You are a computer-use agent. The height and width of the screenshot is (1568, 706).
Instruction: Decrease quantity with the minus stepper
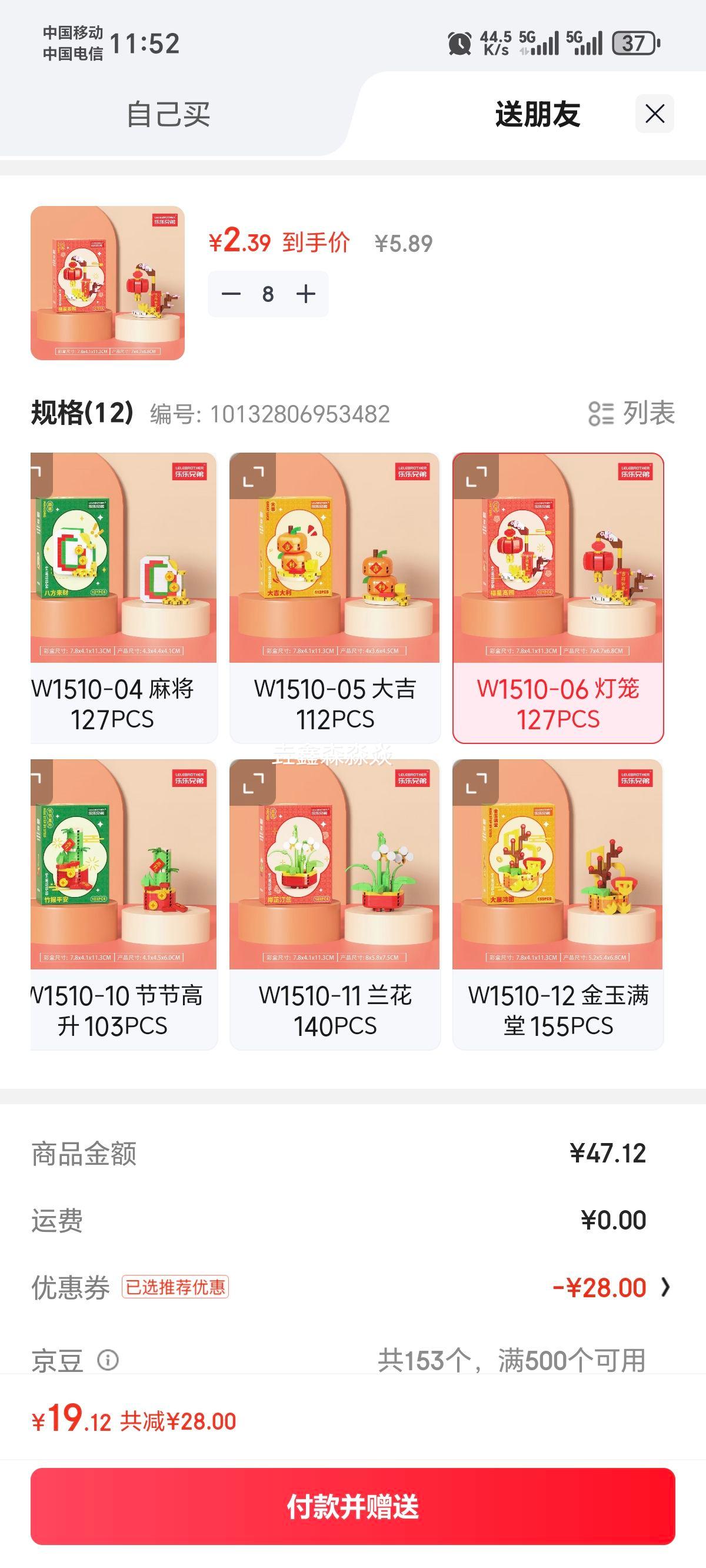pos(231,294)
